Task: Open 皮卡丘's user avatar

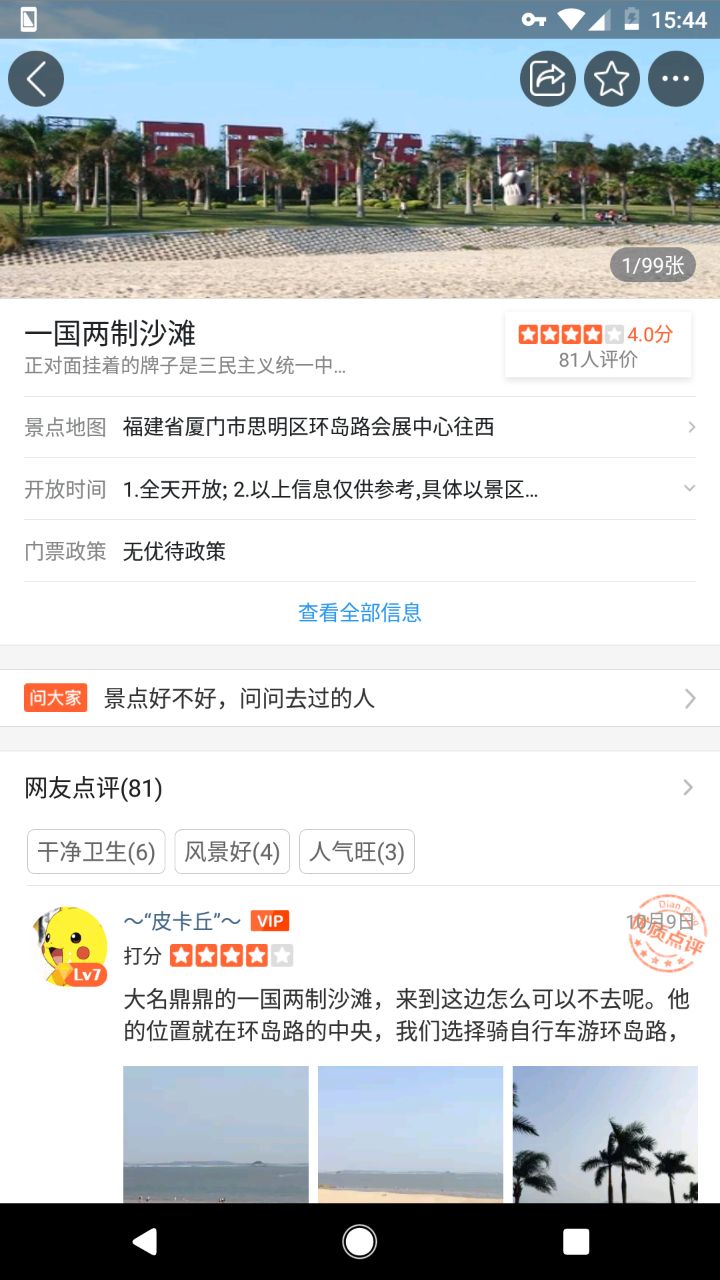Action: tap(70, 946)
